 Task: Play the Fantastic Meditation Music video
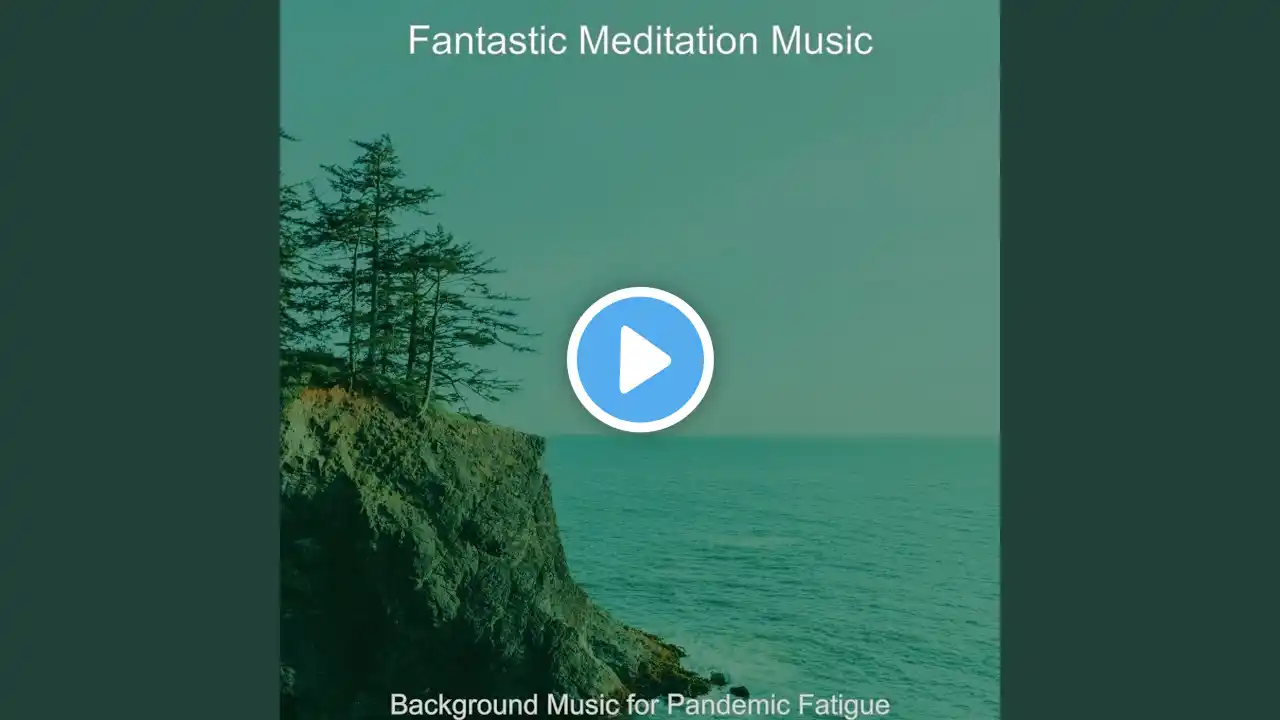pyautogui.click(x=640, y=359)
